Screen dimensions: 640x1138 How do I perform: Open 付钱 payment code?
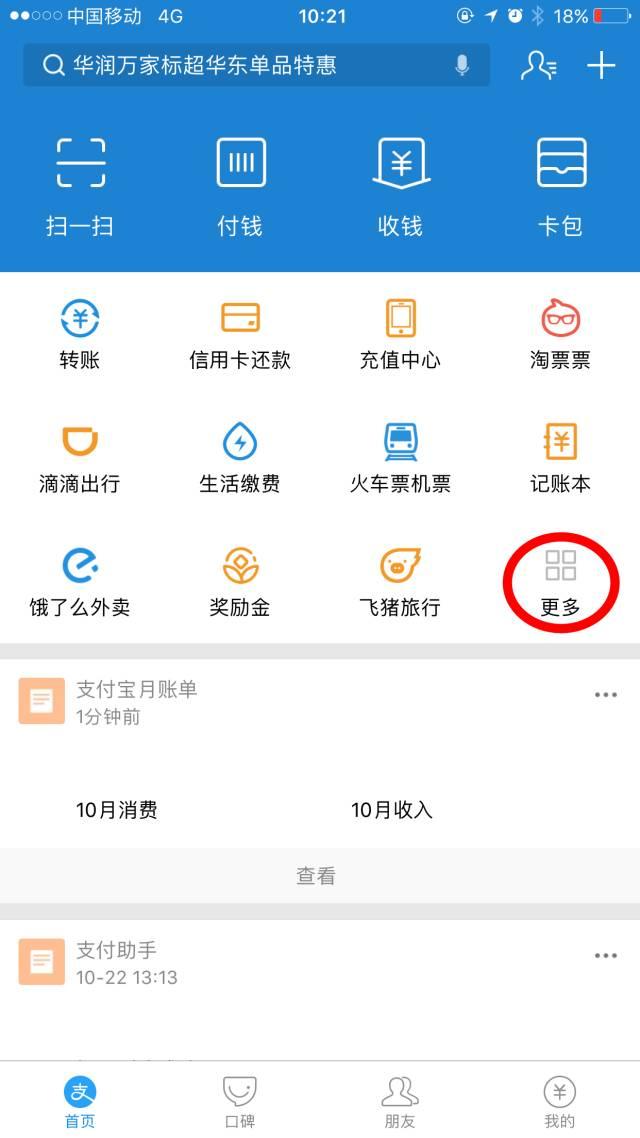coord(240,186)
